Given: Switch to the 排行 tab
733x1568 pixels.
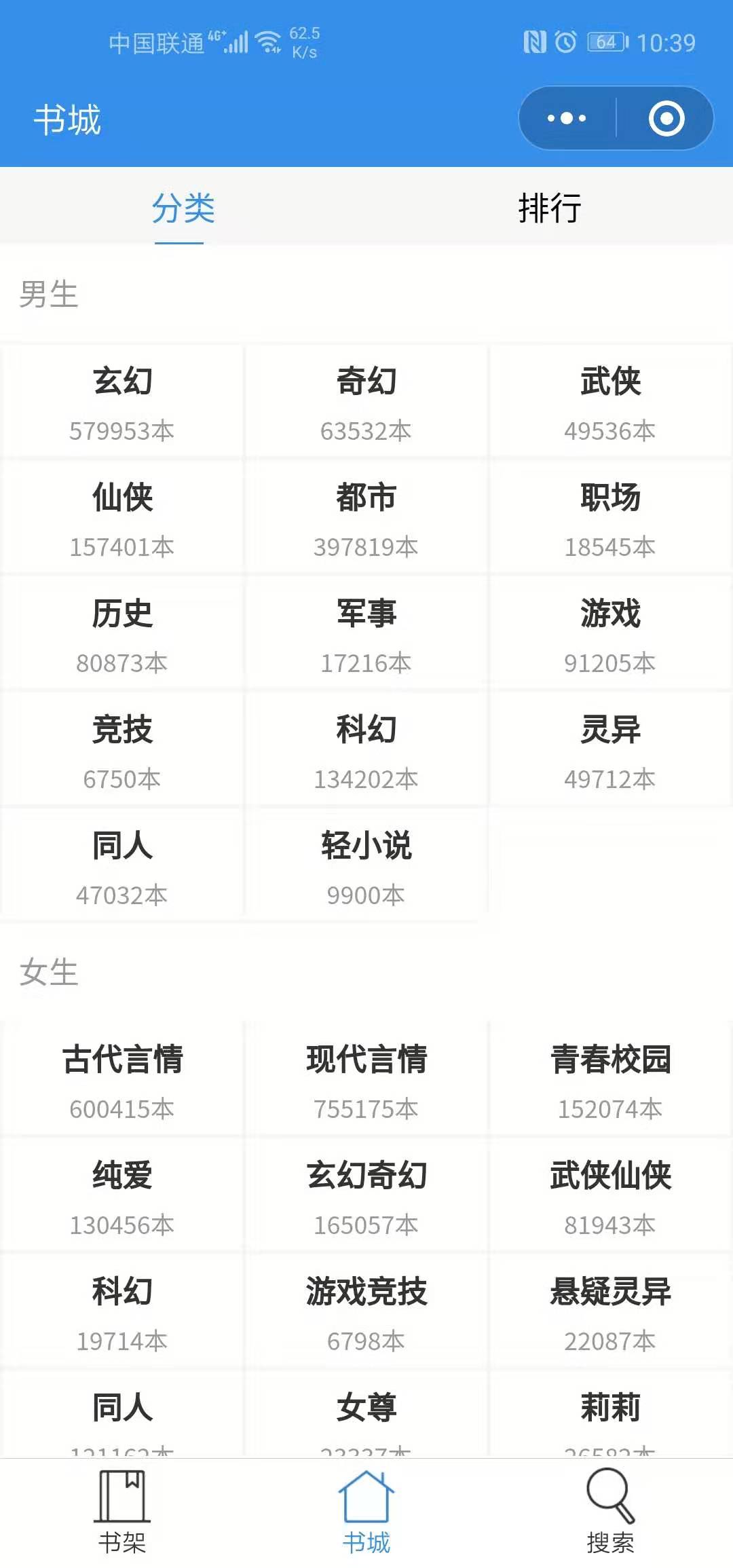Looking at the screenshot, I should [550, 207].
